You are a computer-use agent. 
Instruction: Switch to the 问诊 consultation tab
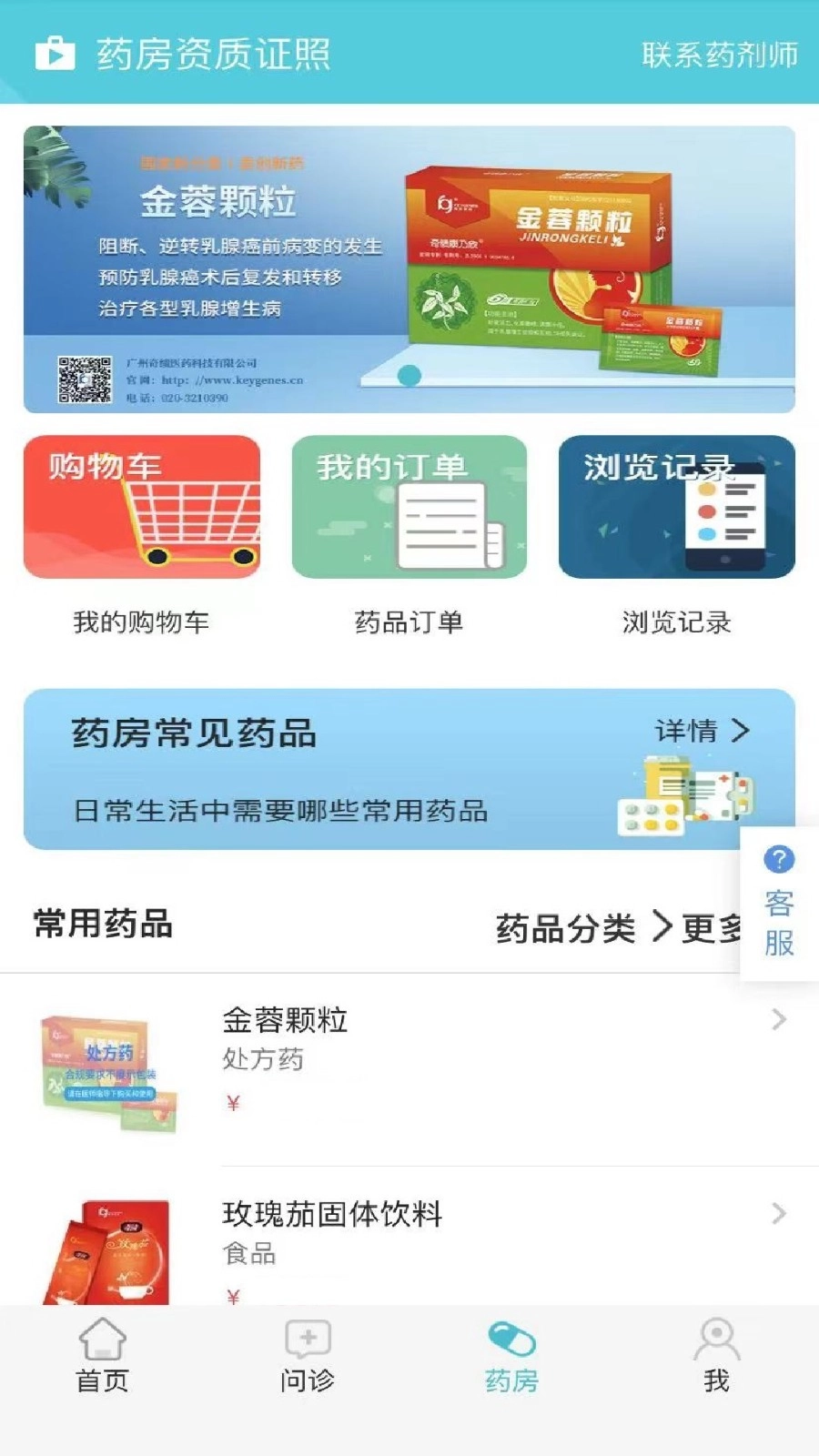(307, 1356)
